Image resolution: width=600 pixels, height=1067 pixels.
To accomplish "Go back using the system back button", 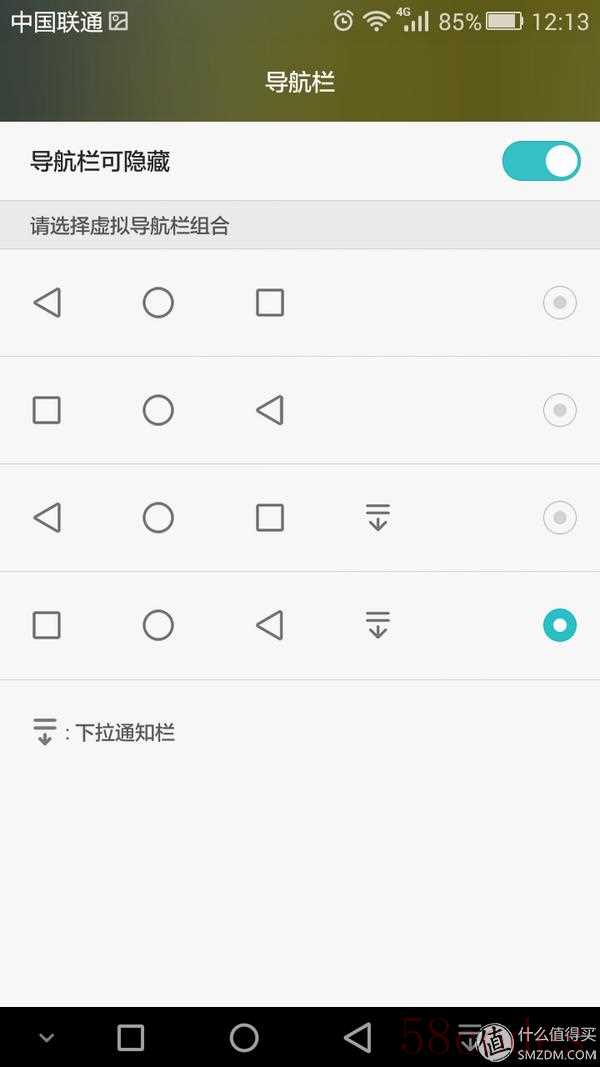I will tap(357, 1038).
